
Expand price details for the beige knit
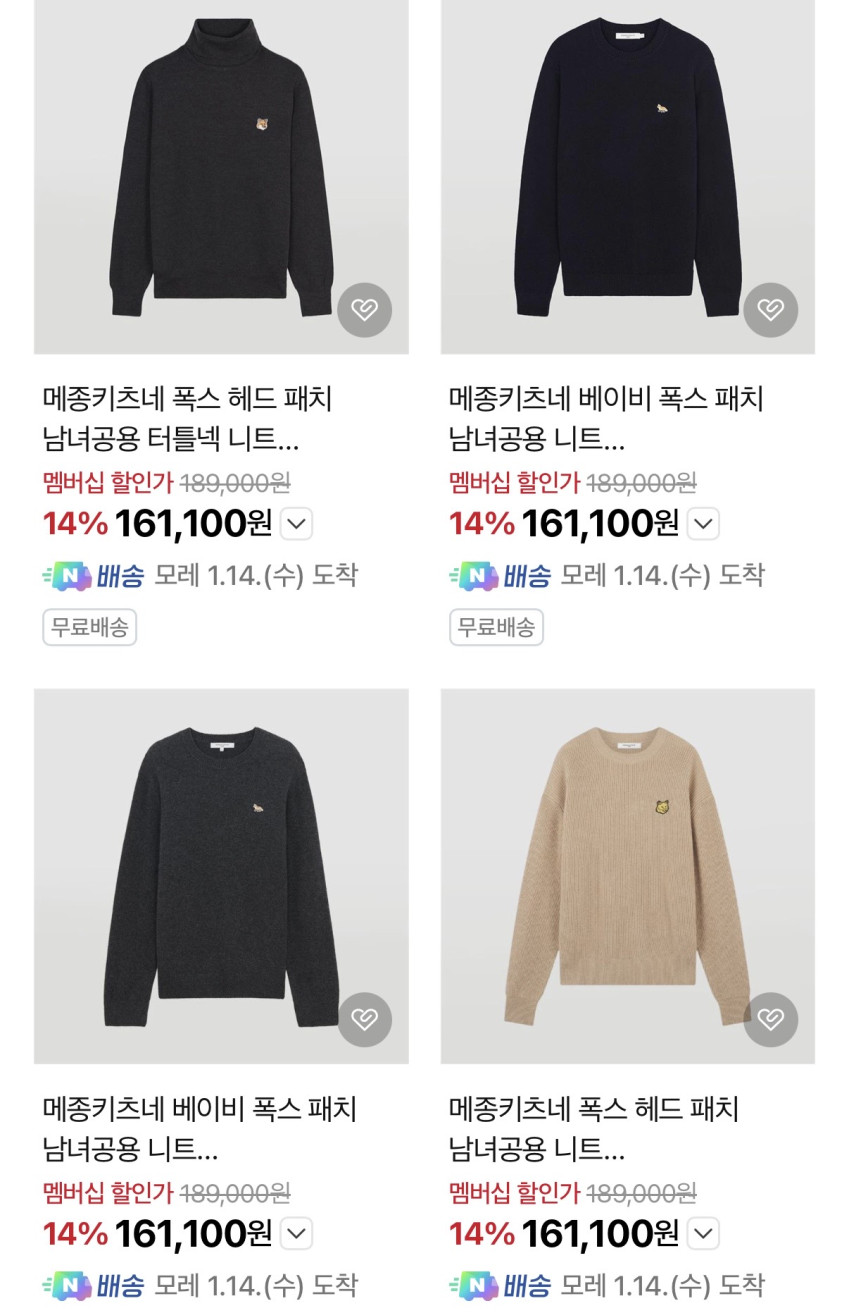[x=703, y=1233]
